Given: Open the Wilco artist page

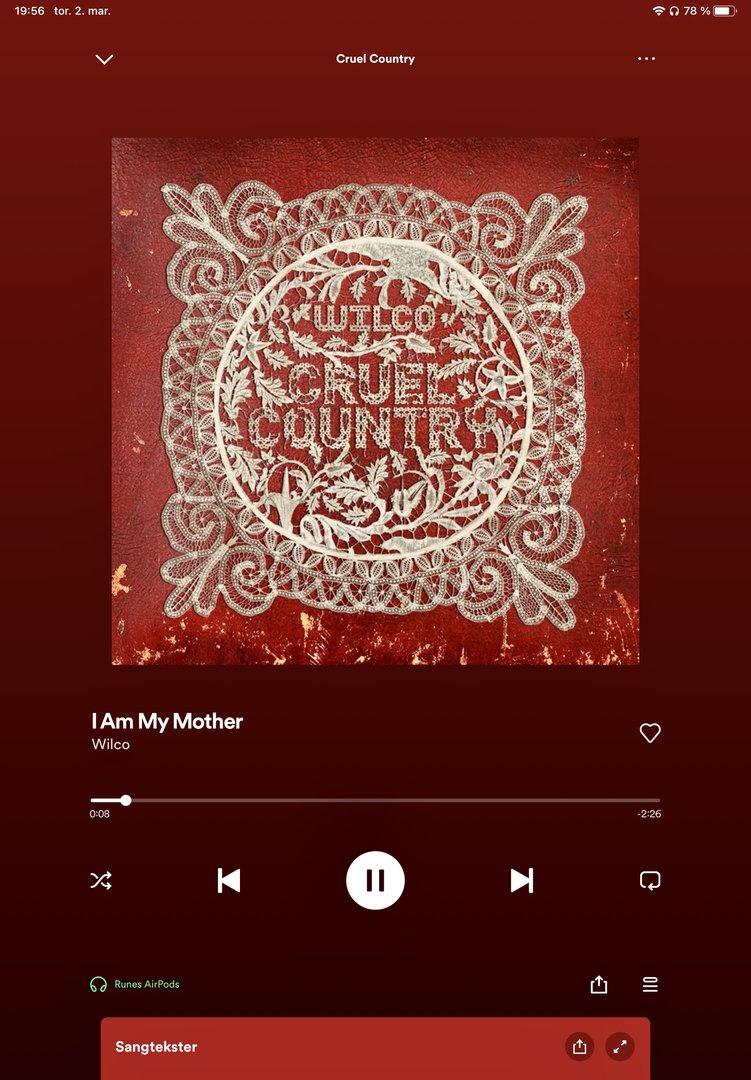Looking at the screenshot, I should (x=111, y=744).
